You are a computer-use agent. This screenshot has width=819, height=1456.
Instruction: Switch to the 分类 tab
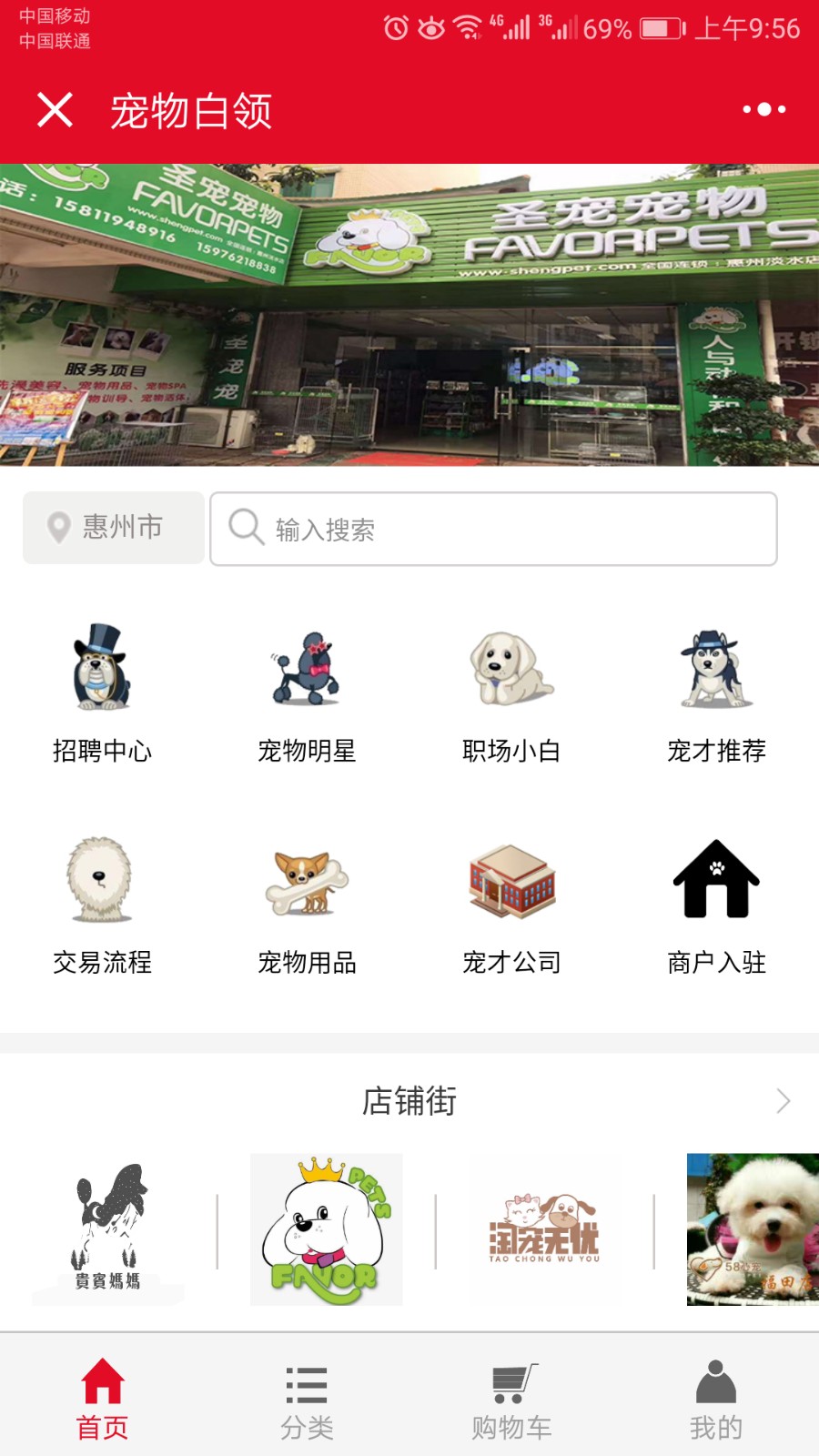tap(307, 1399)
